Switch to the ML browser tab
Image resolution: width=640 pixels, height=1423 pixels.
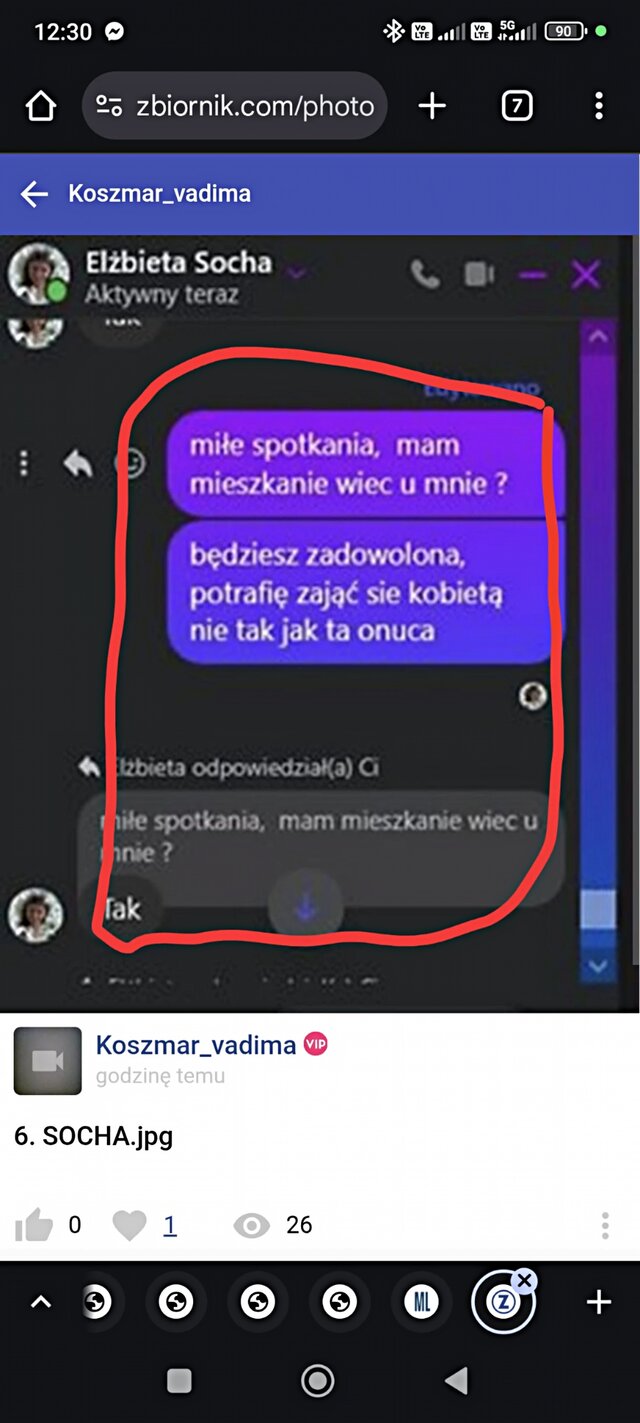(421, 1302)
